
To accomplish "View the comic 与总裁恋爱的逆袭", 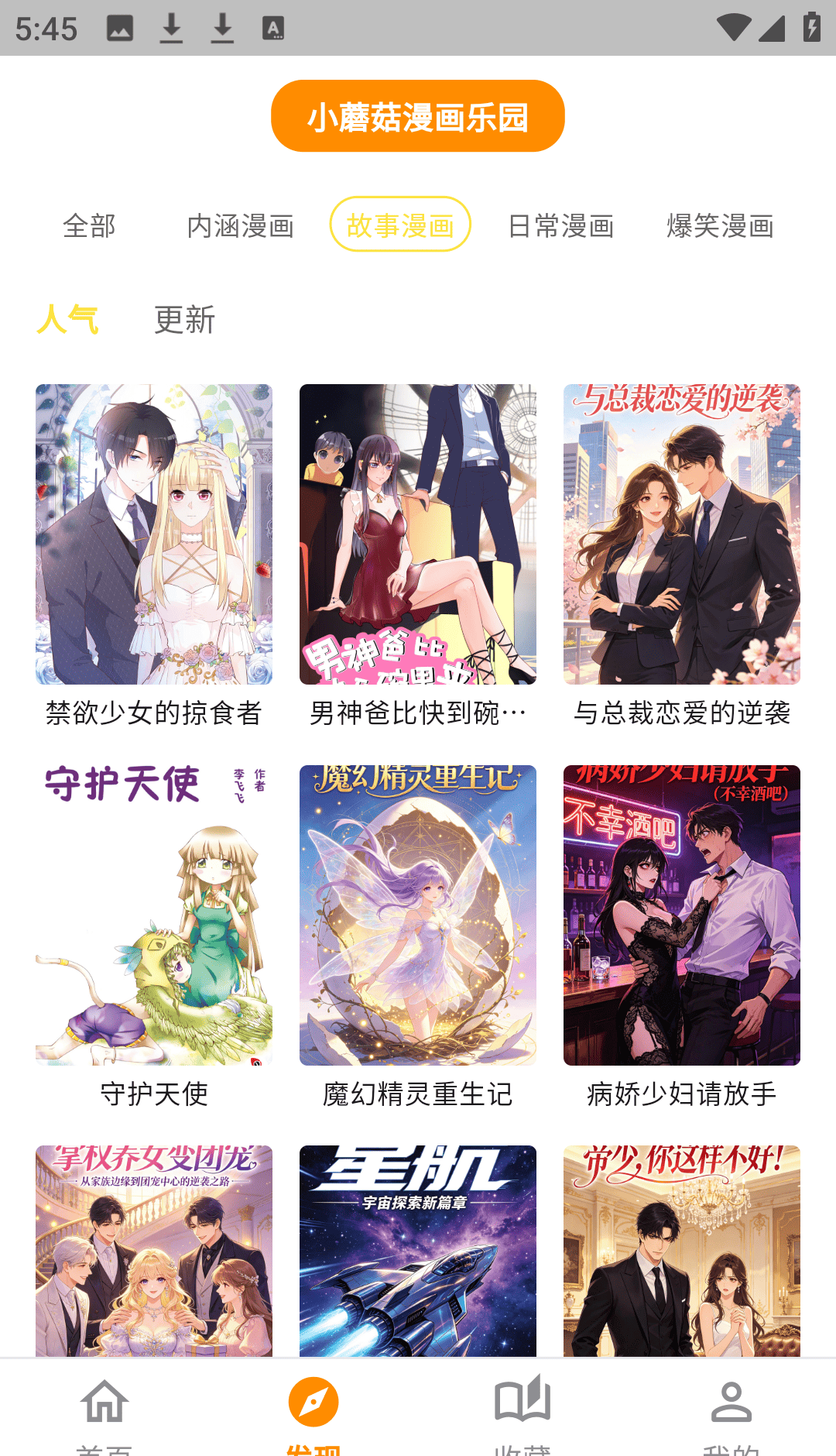I will pyautogui.click(x=681, y=534).
